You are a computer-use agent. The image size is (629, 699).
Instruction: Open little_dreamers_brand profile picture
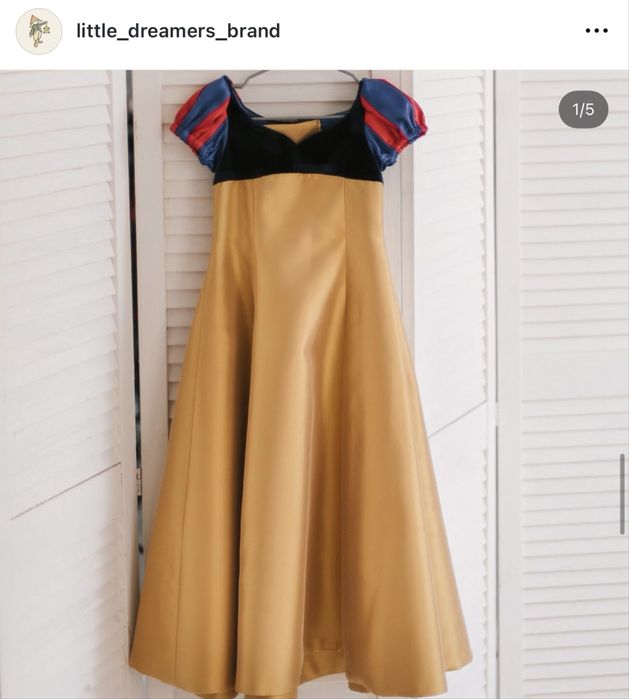tap(38, 31)
